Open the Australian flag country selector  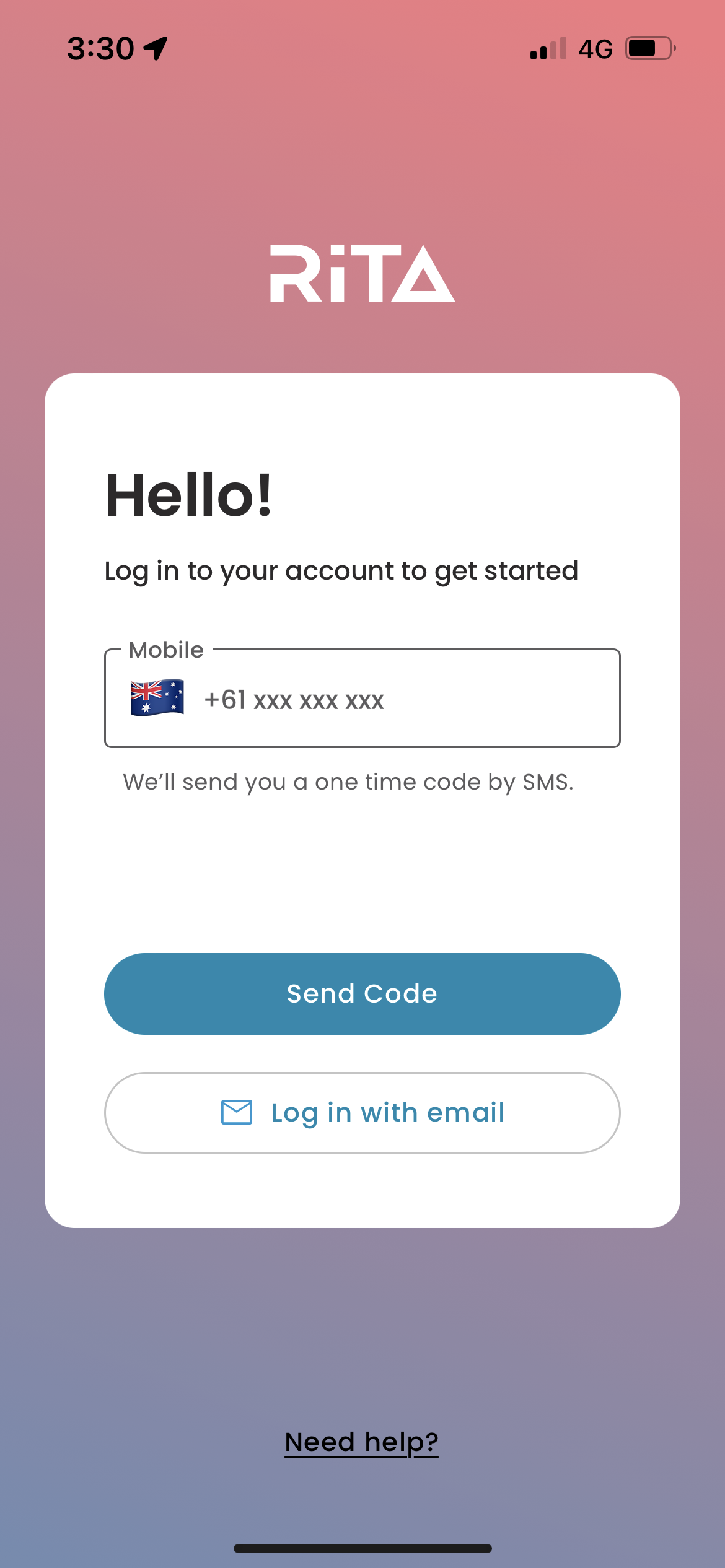pyautogui.click(x=157, y=698)
